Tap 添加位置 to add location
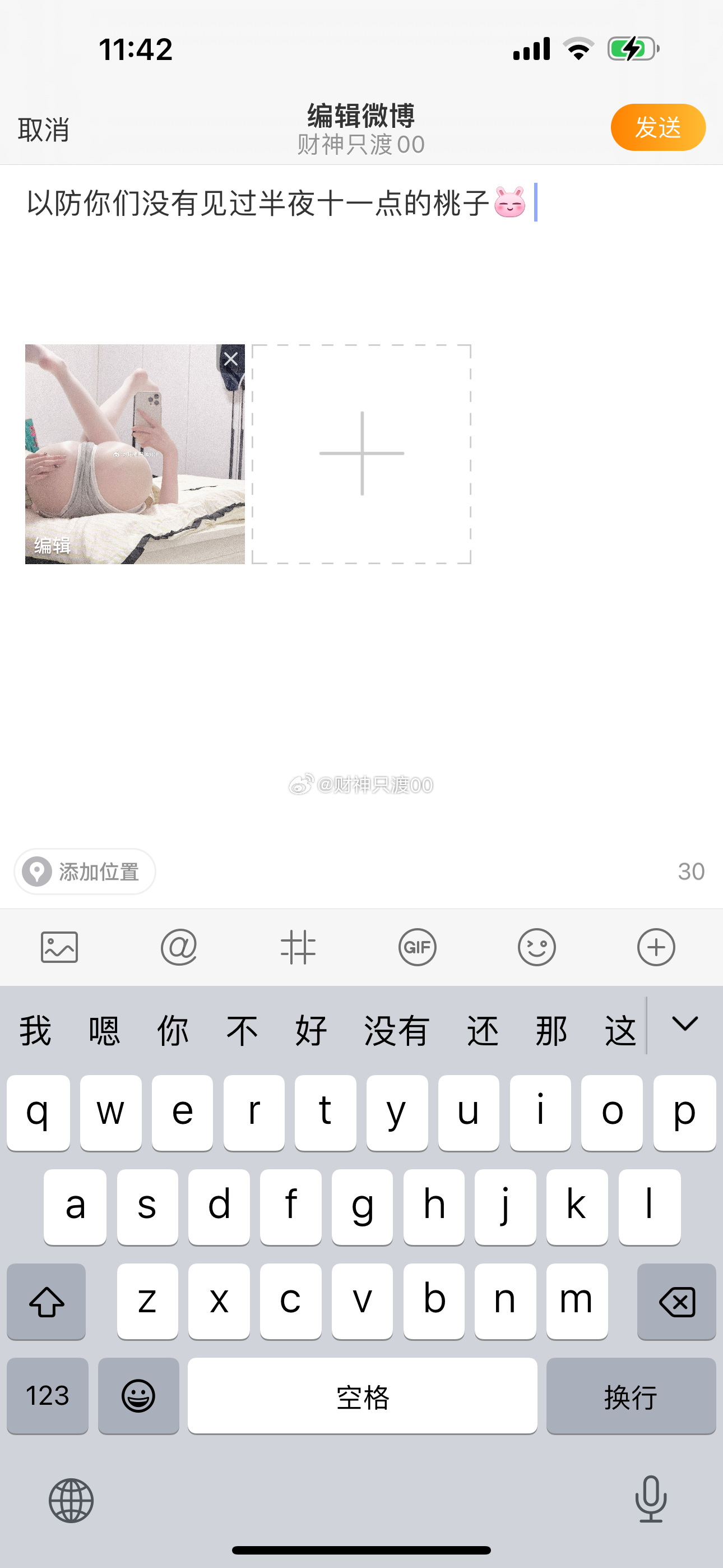 click(85, 871)
